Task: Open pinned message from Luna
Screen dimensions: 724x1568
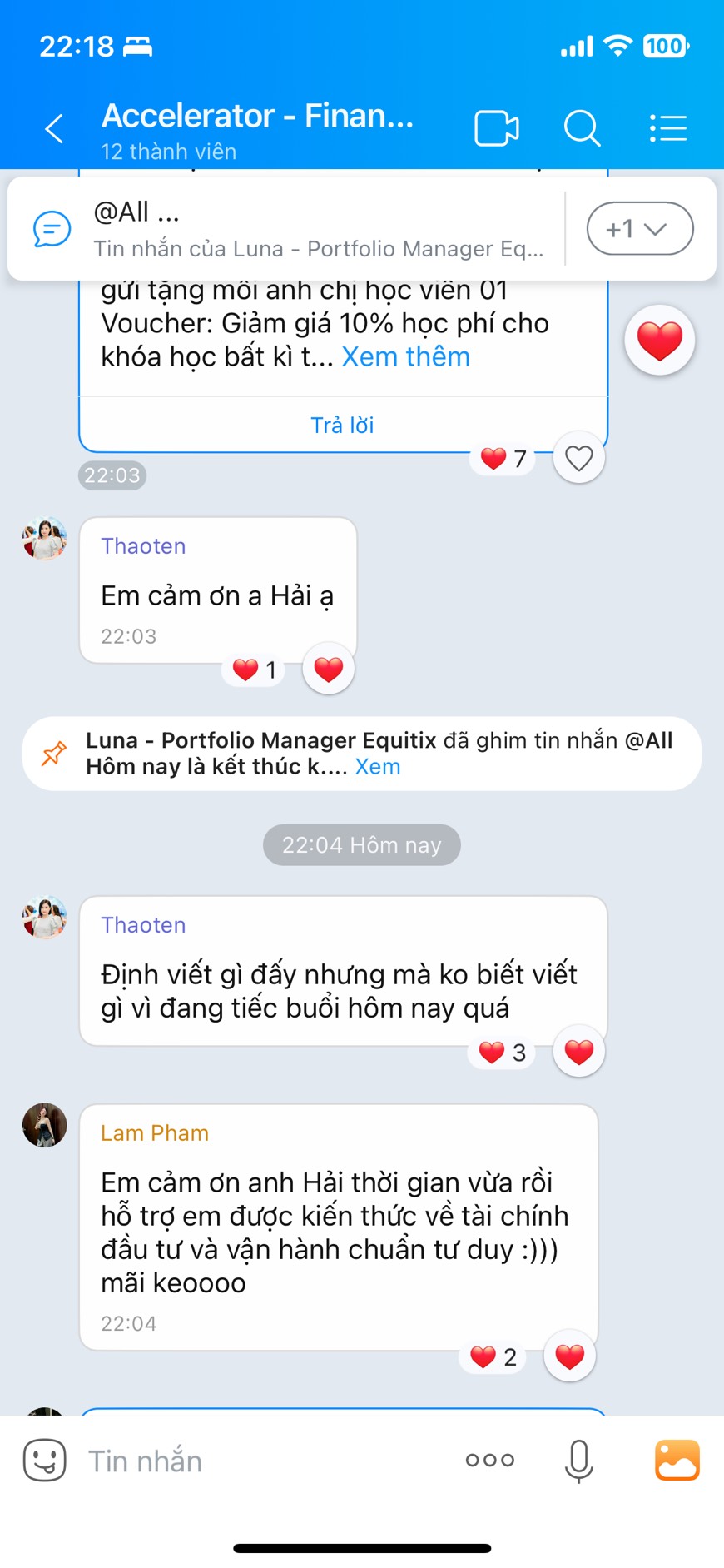Action: 316,229
